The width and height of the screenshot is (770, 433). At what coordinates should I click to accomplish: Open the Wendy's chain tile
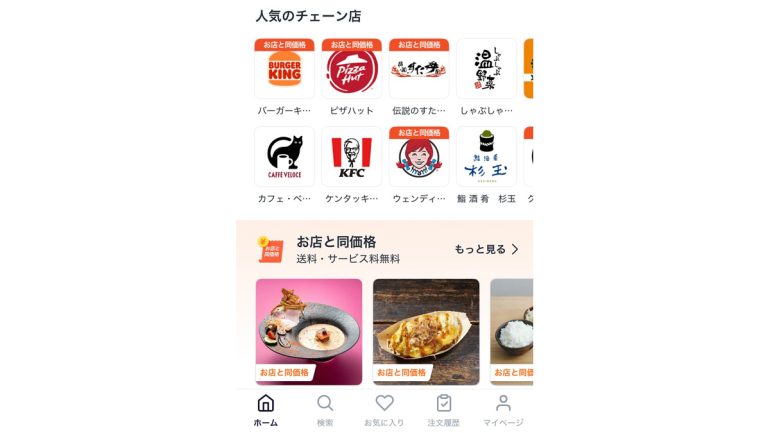[418, 157]
